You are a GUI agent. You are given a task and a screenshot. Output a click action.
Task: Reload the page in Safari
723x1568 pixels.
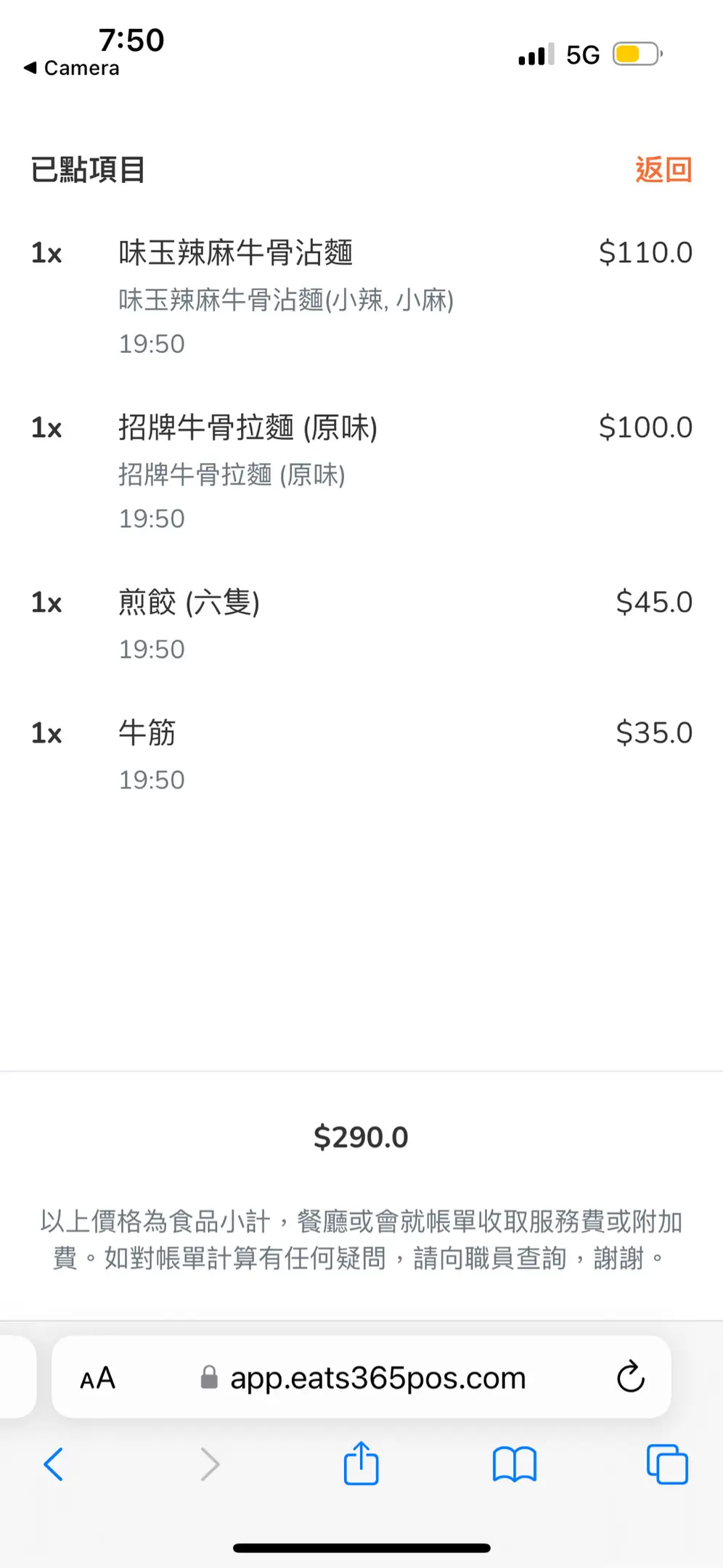pos(630,1376)
